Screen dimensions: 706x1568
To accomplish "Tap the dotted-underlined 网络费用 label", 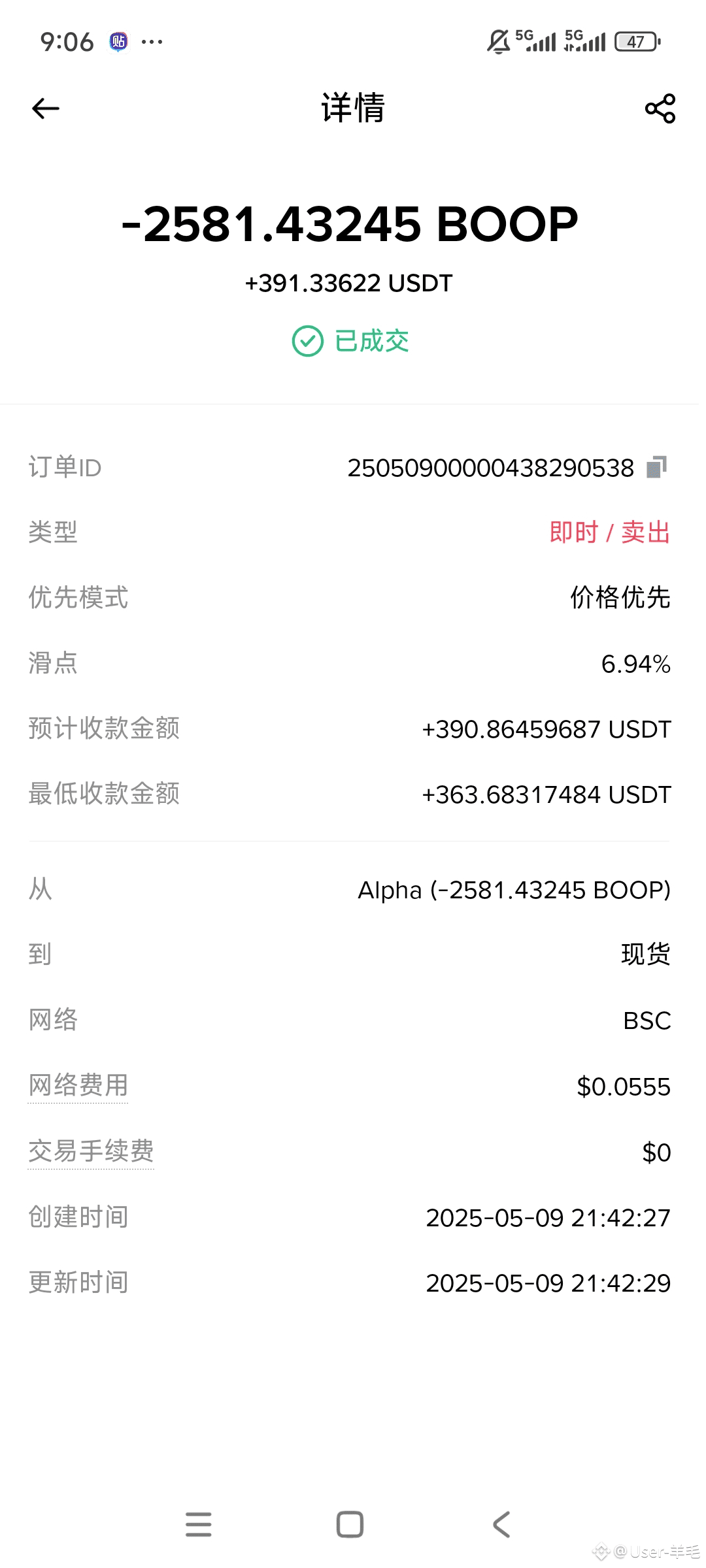I will click(x=78, y=1085).
